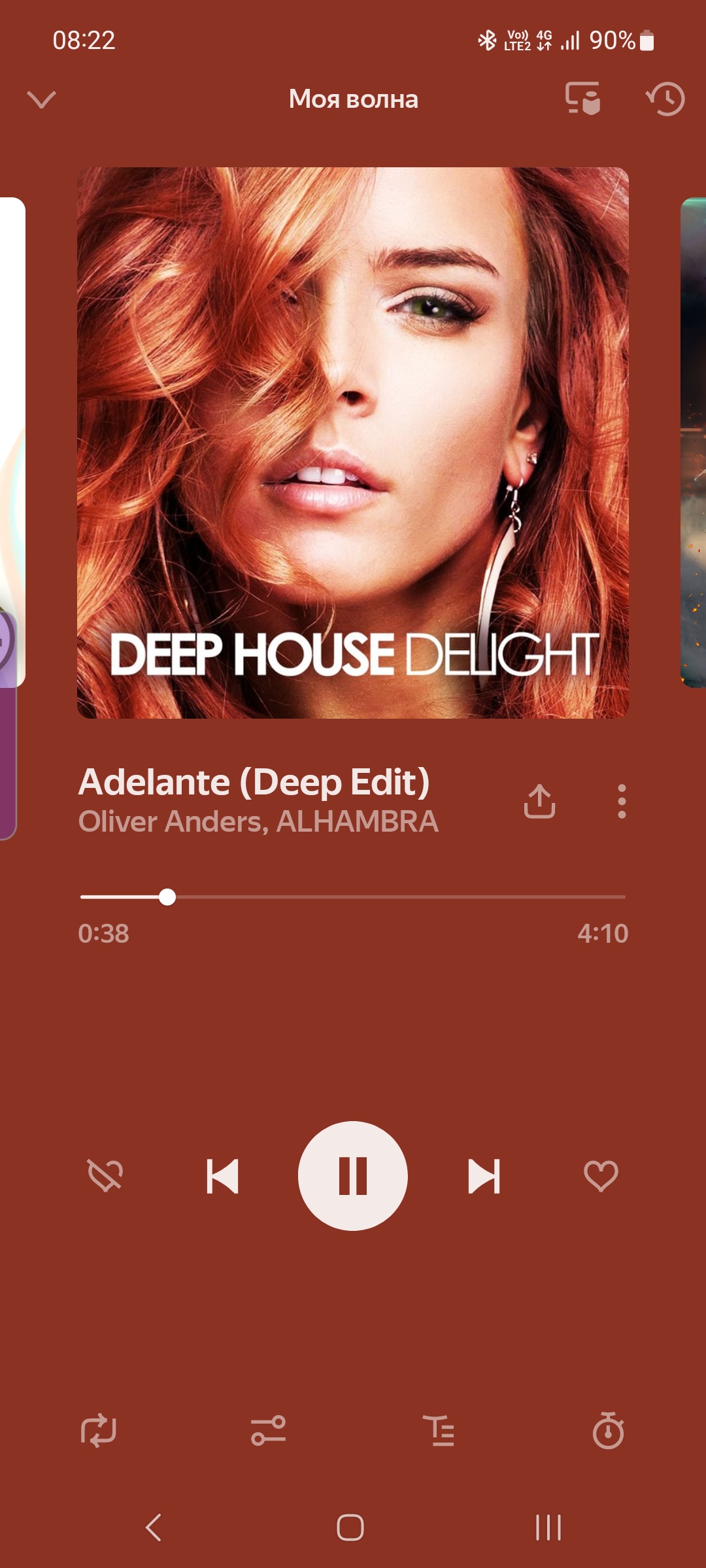This screenshot has width=706, height=1568.
Task: Open the listening history
Action: pos(665,99)
